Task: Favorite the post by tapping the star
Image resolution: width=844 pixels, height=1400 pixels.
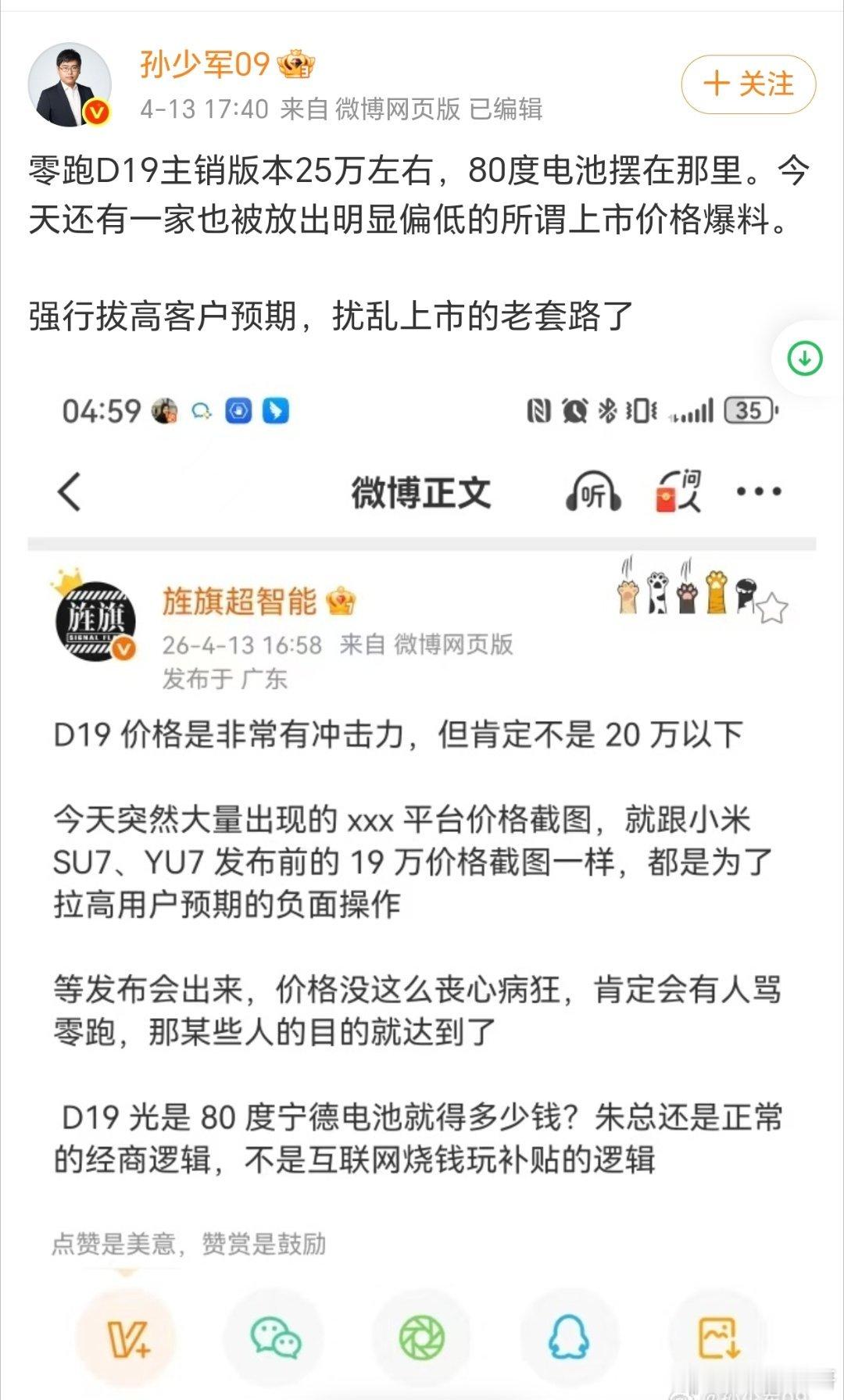Action: pyautogui.click(x=771, y=605)
